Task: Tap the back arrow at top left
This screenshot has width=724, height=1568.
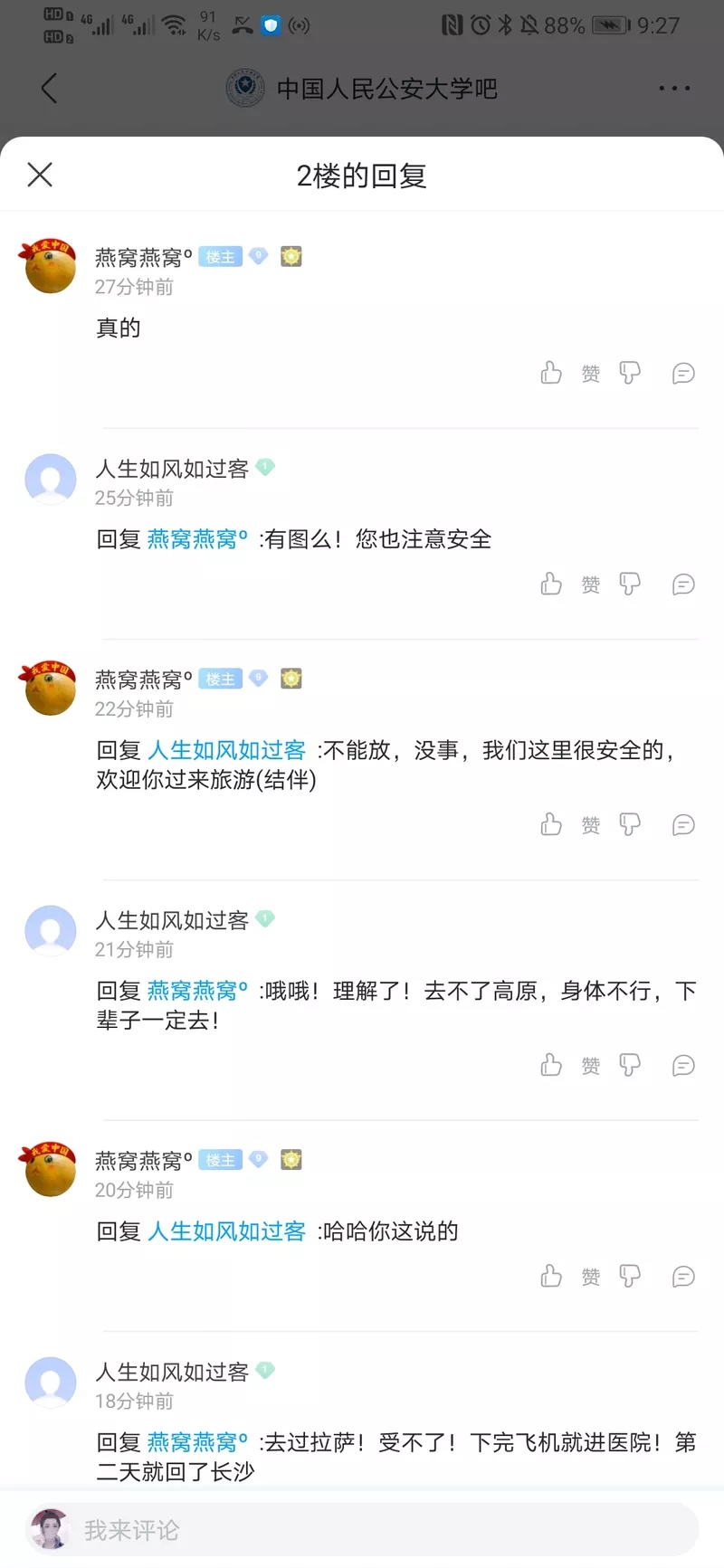Action: coord(47,88)
